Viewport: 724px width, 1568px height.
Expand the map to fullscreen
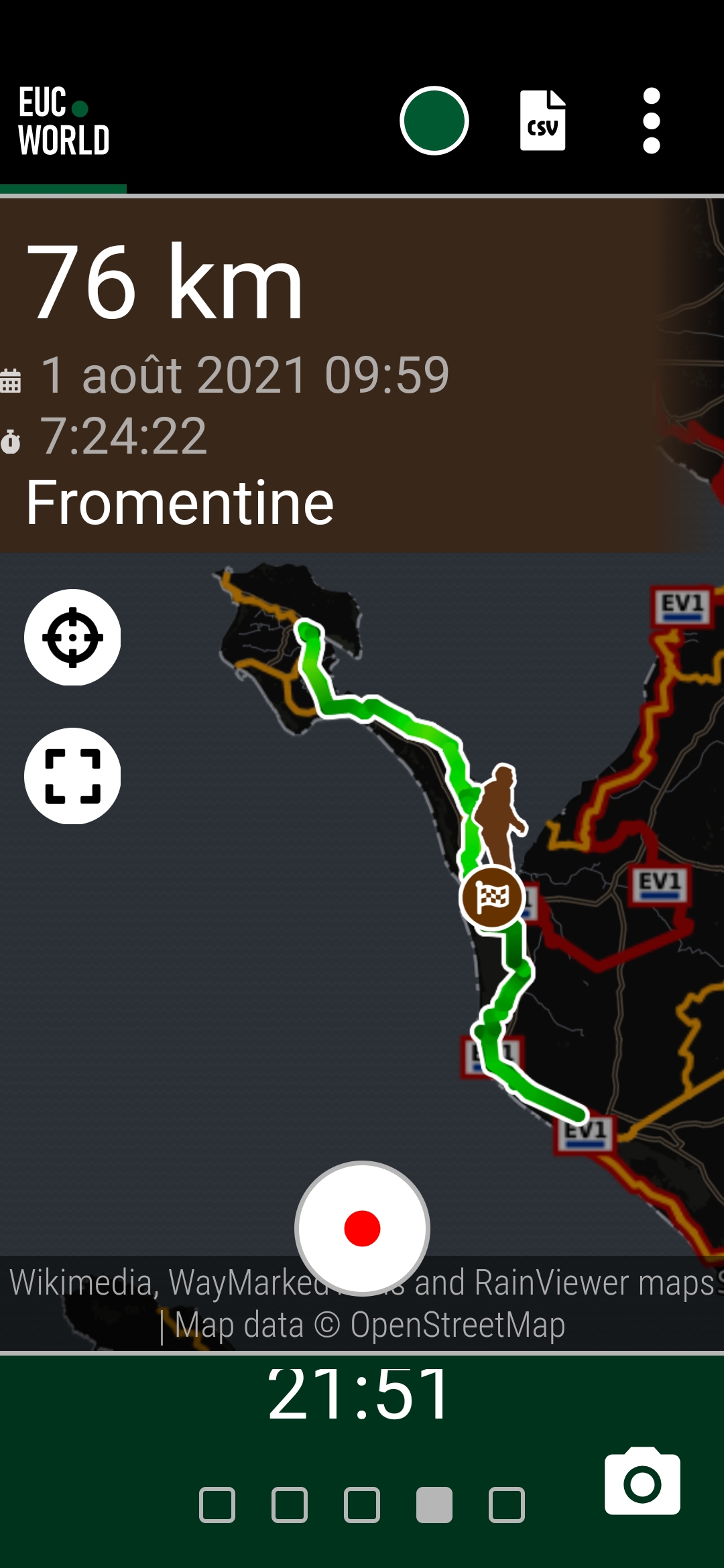coord(72,776)
